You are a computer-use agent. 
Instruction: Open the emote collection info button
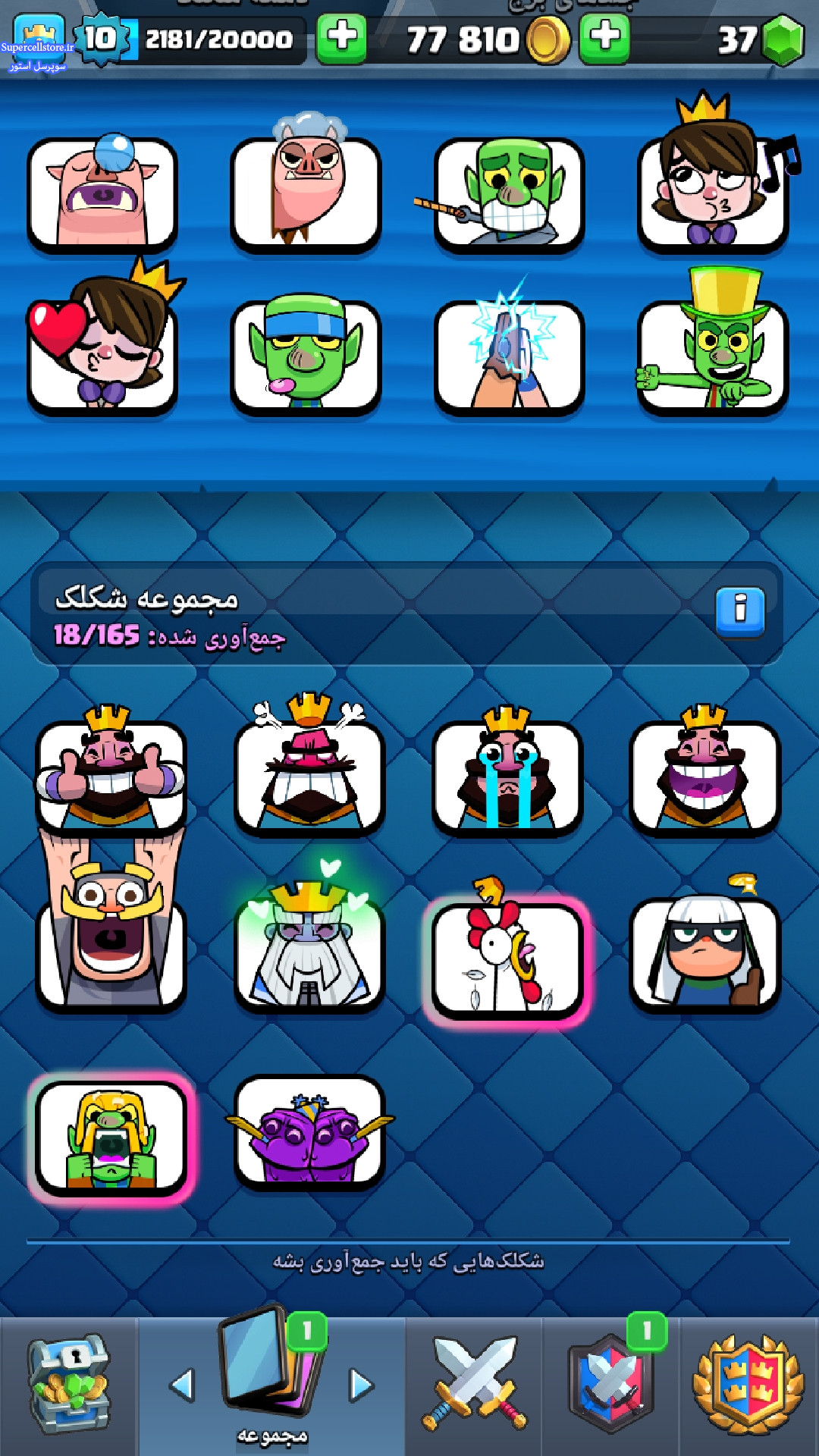pyautogui.click(x=740, y=611)
